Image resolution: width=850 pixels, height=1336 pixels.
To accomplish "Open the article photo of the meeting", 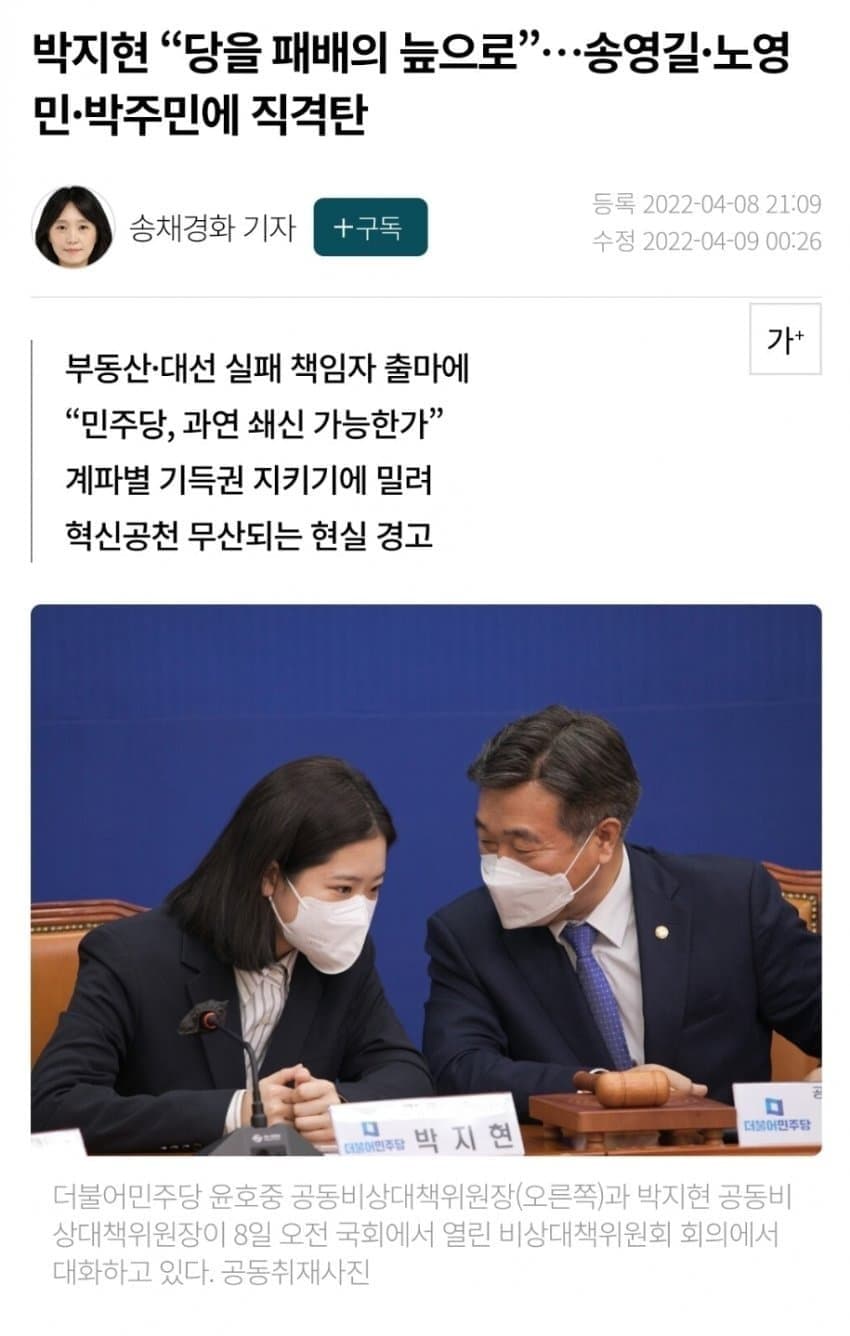I will coord(425,880).
